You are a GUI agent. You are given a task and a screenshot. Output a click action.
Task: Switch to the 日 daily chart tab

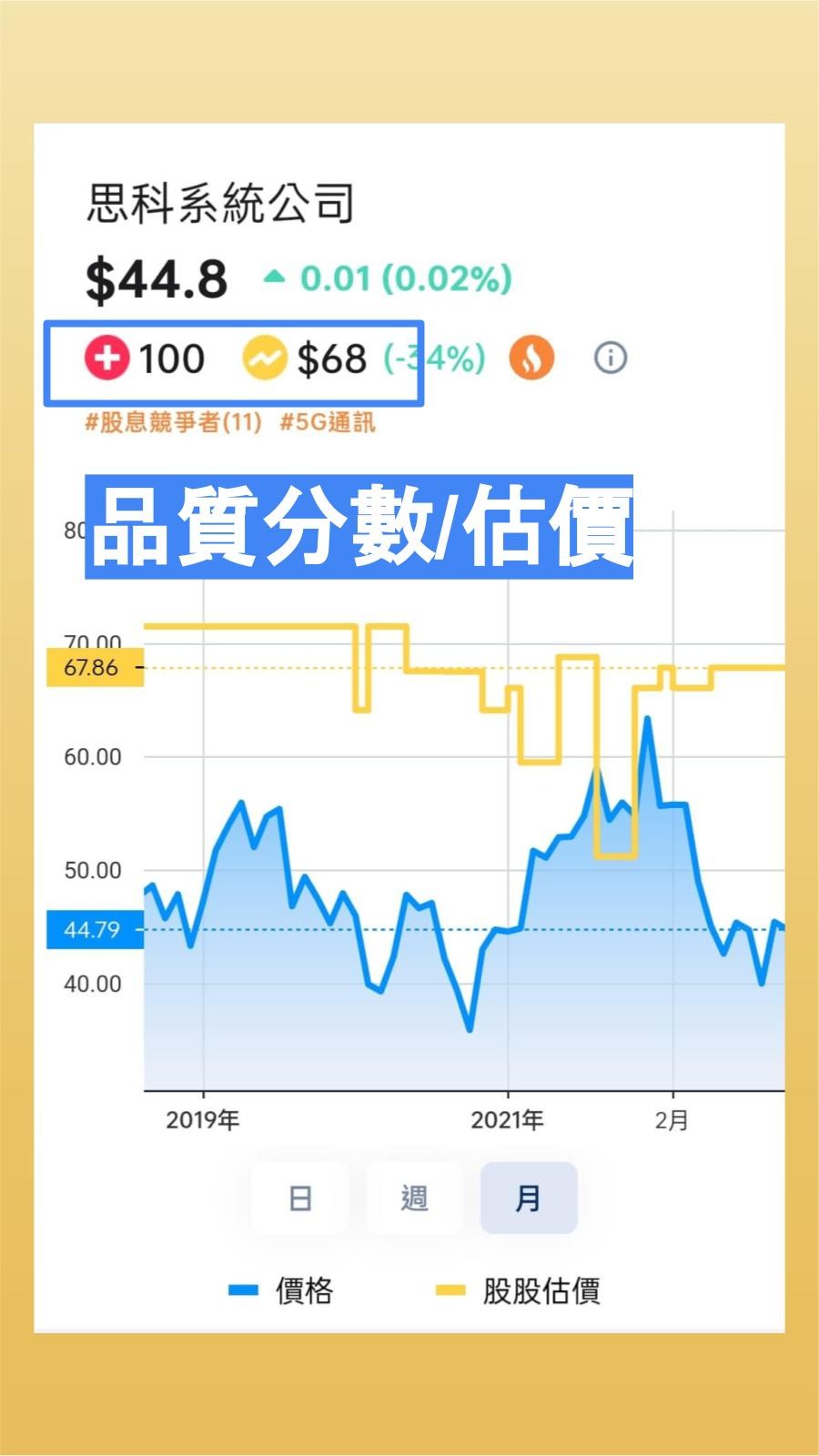point(299,1198)
